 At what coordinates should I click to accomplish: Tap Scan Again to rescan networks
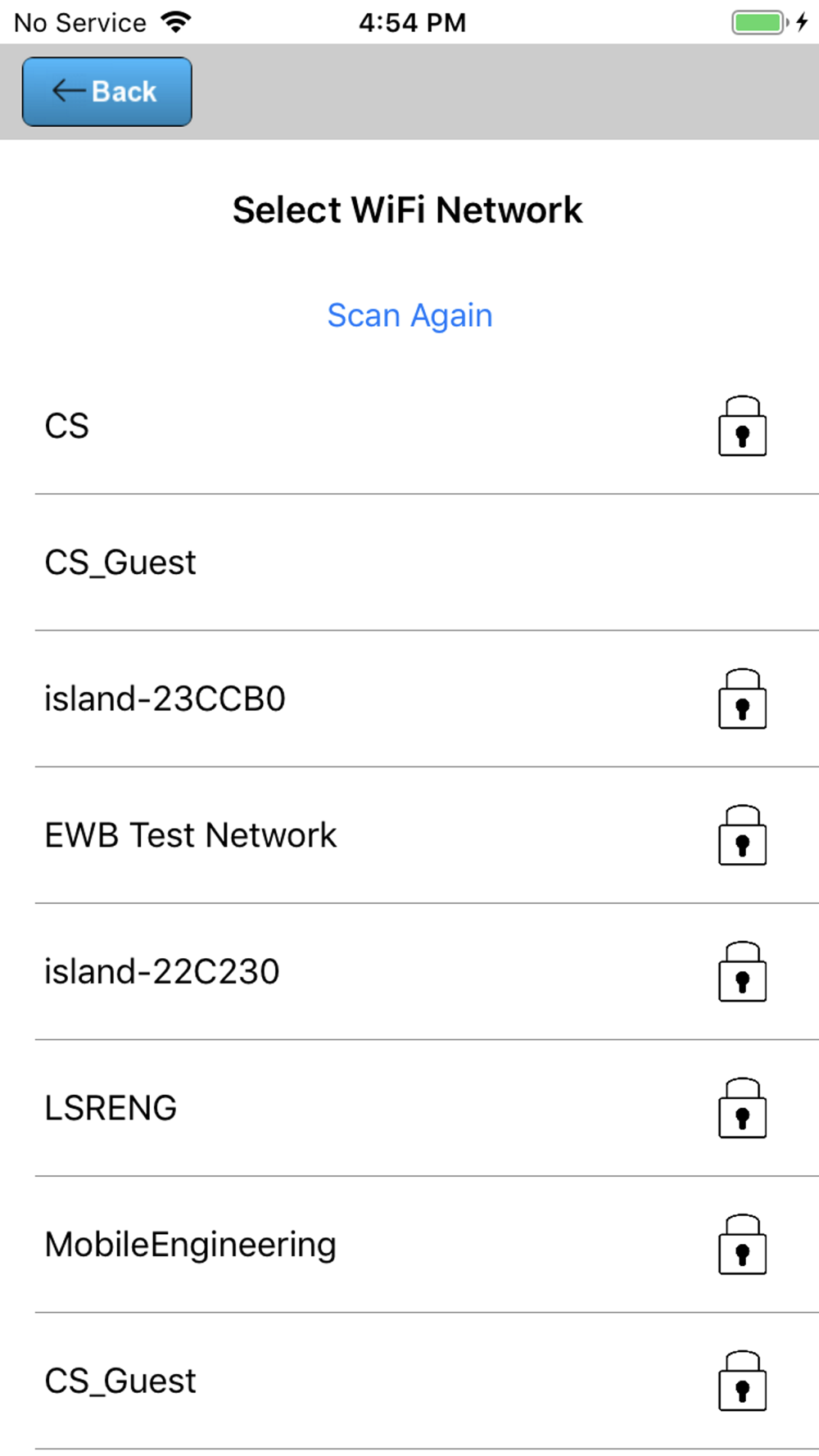[x=409, y=315]
